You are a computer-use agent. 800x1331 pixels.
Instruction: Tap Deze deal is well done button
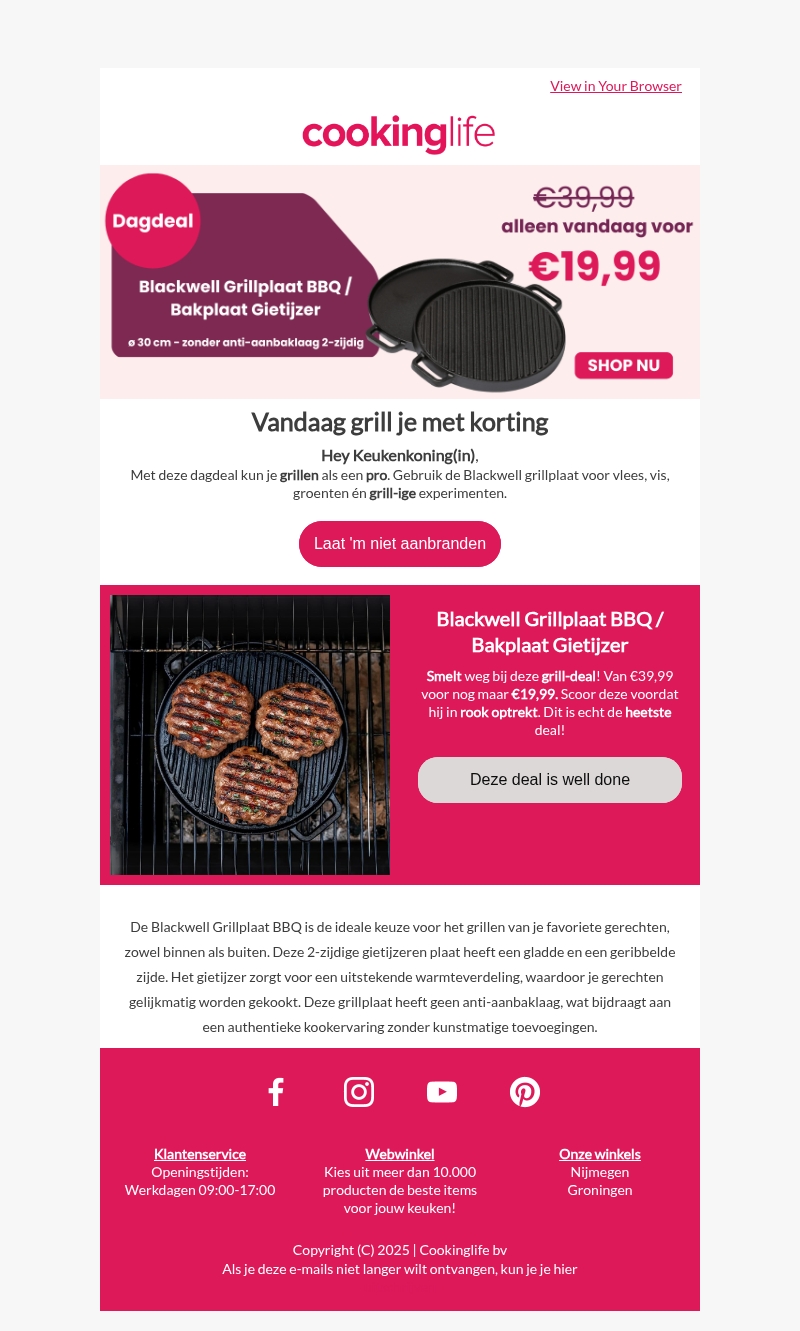click(549, 780)
